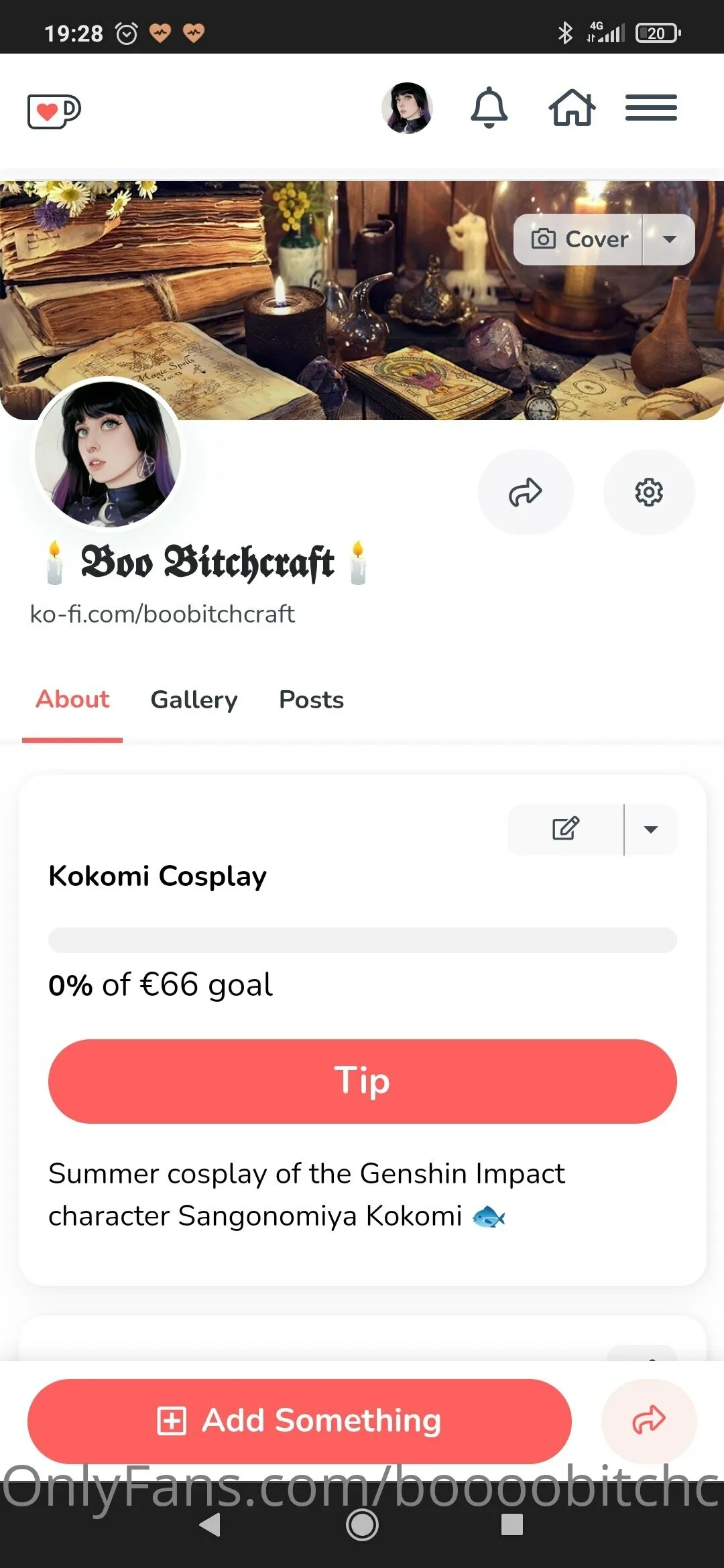Open the notifications bell

[489, 108]
